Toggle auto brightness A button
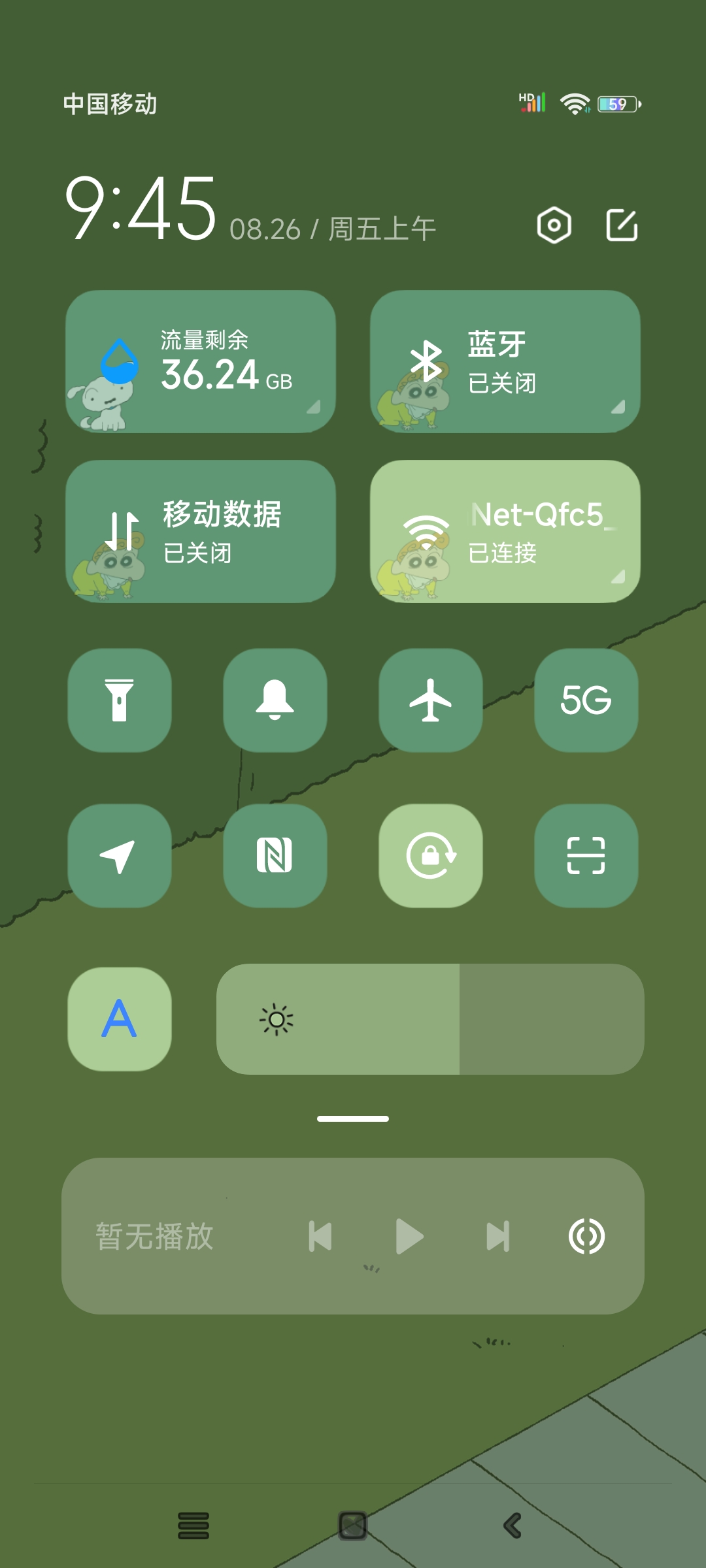 click(x=120, y=1019)
